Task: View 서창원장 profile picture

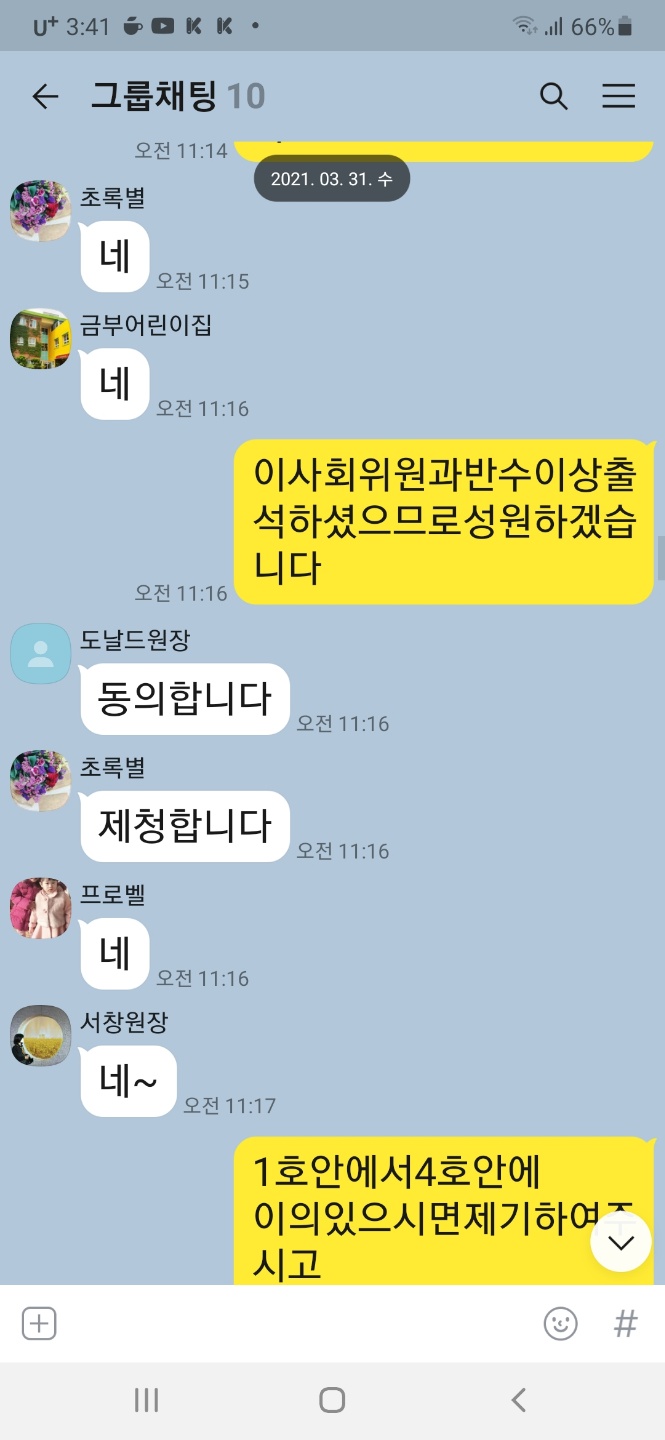Action: tap(40, 1036)
